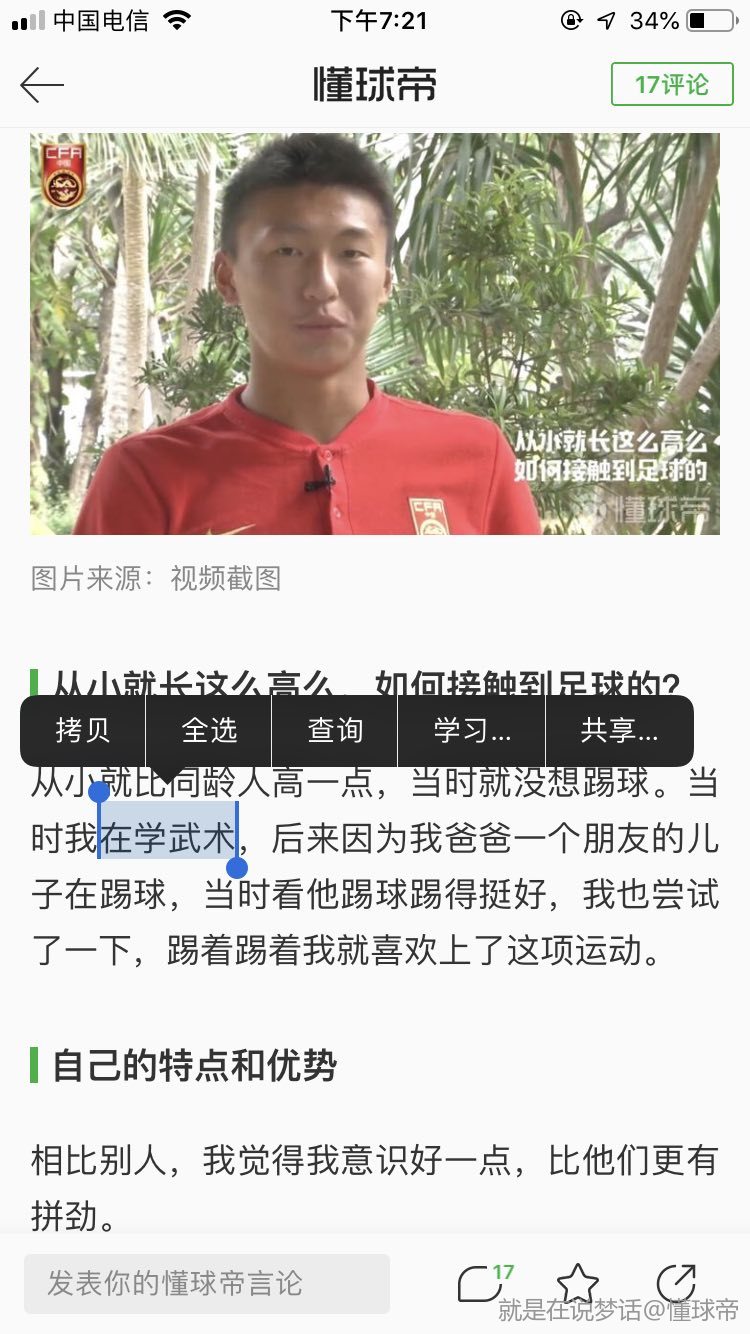Share the article via the share icon

coord(675,1283)
